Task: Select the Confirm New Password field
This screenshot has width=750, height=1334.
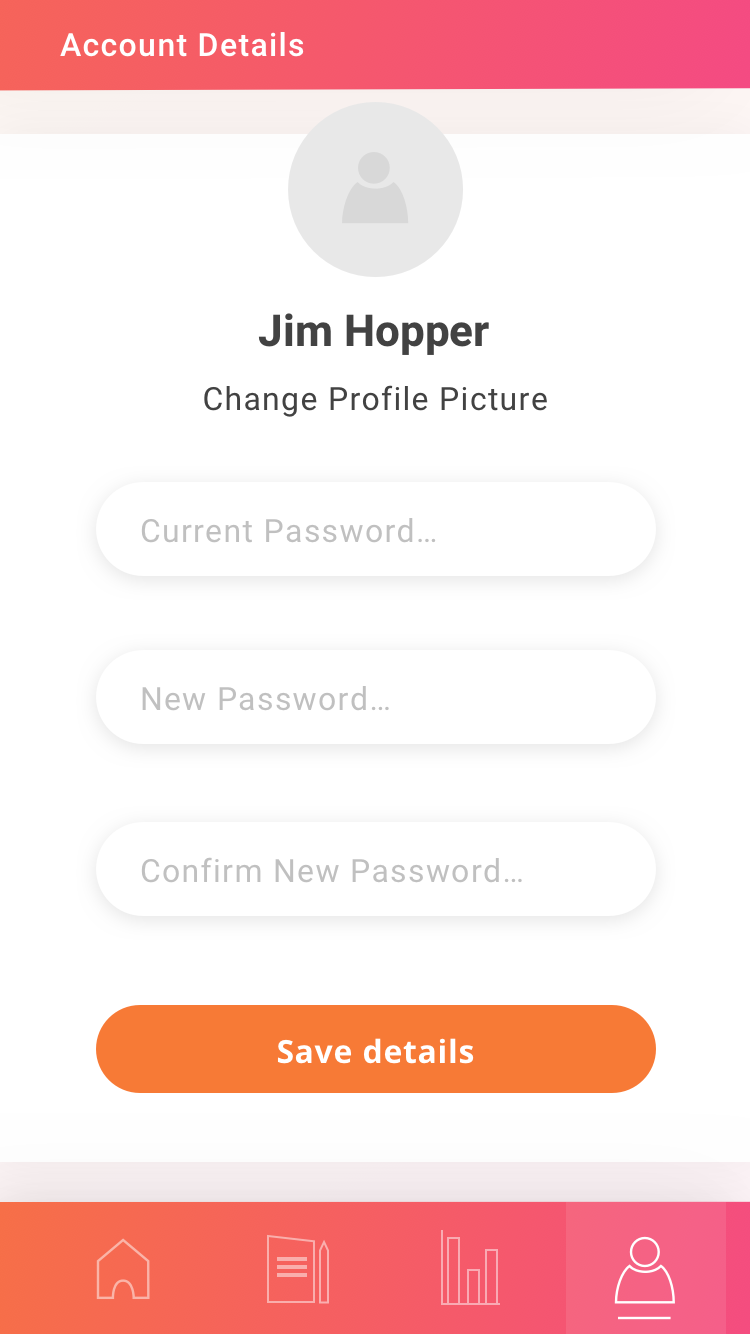Action: tap(375, 870)
